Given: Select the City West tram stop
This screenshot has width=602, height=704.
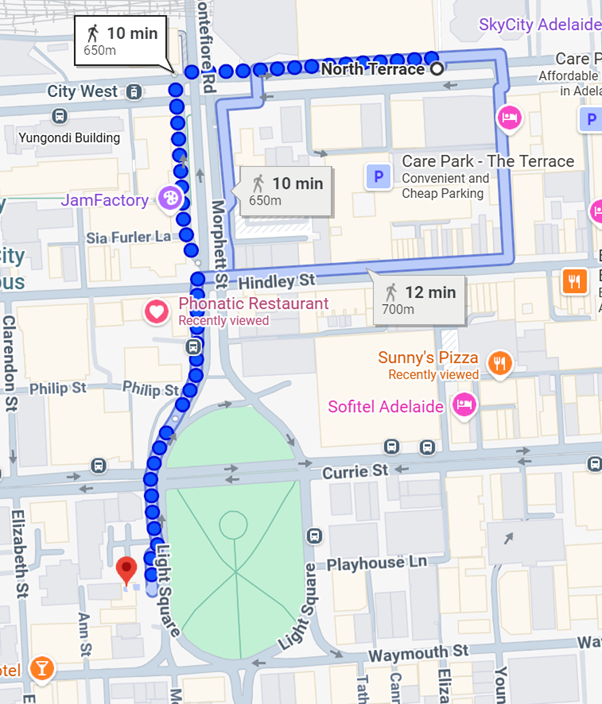Looking at the screenshot, I should tap(133, 92).
